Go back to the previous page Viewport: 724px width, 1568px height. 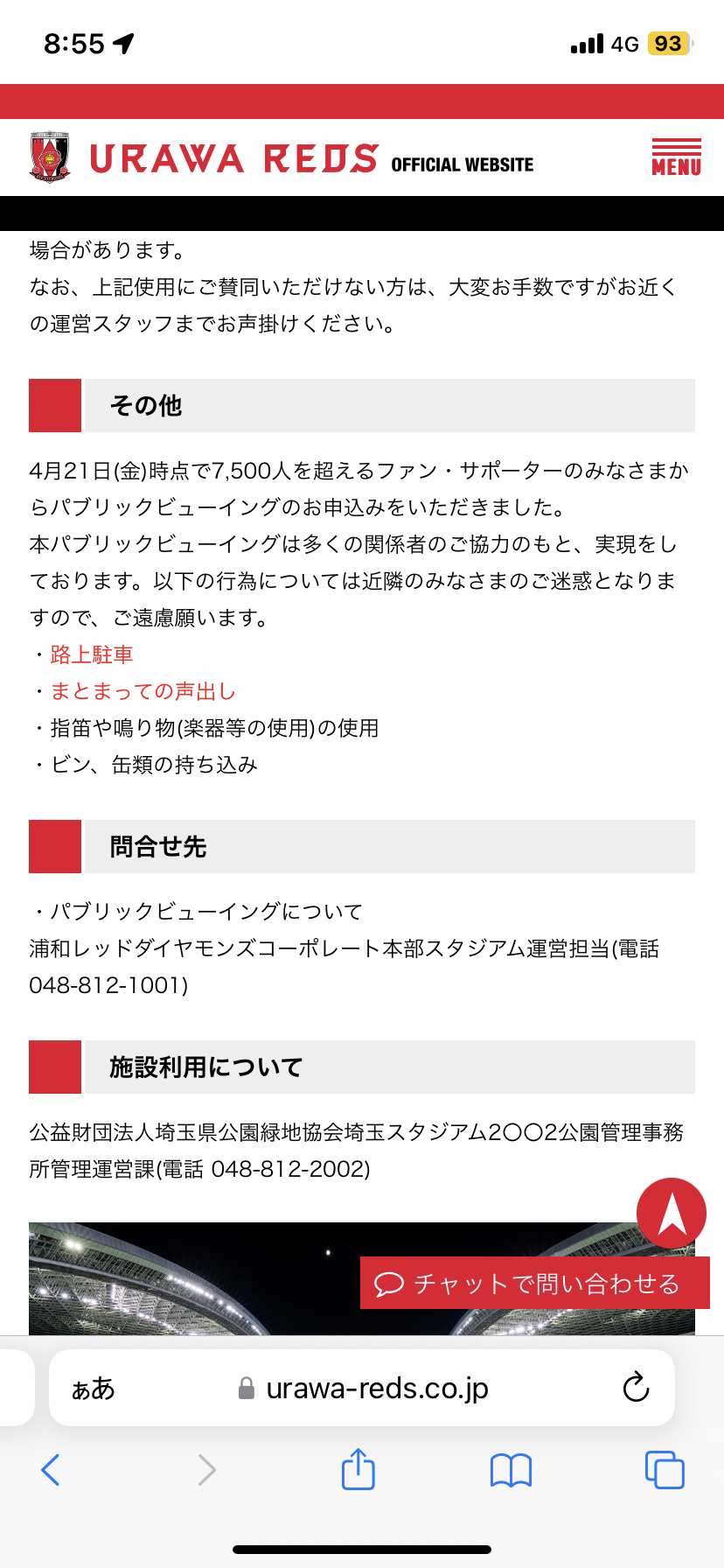pos(51,1470)
